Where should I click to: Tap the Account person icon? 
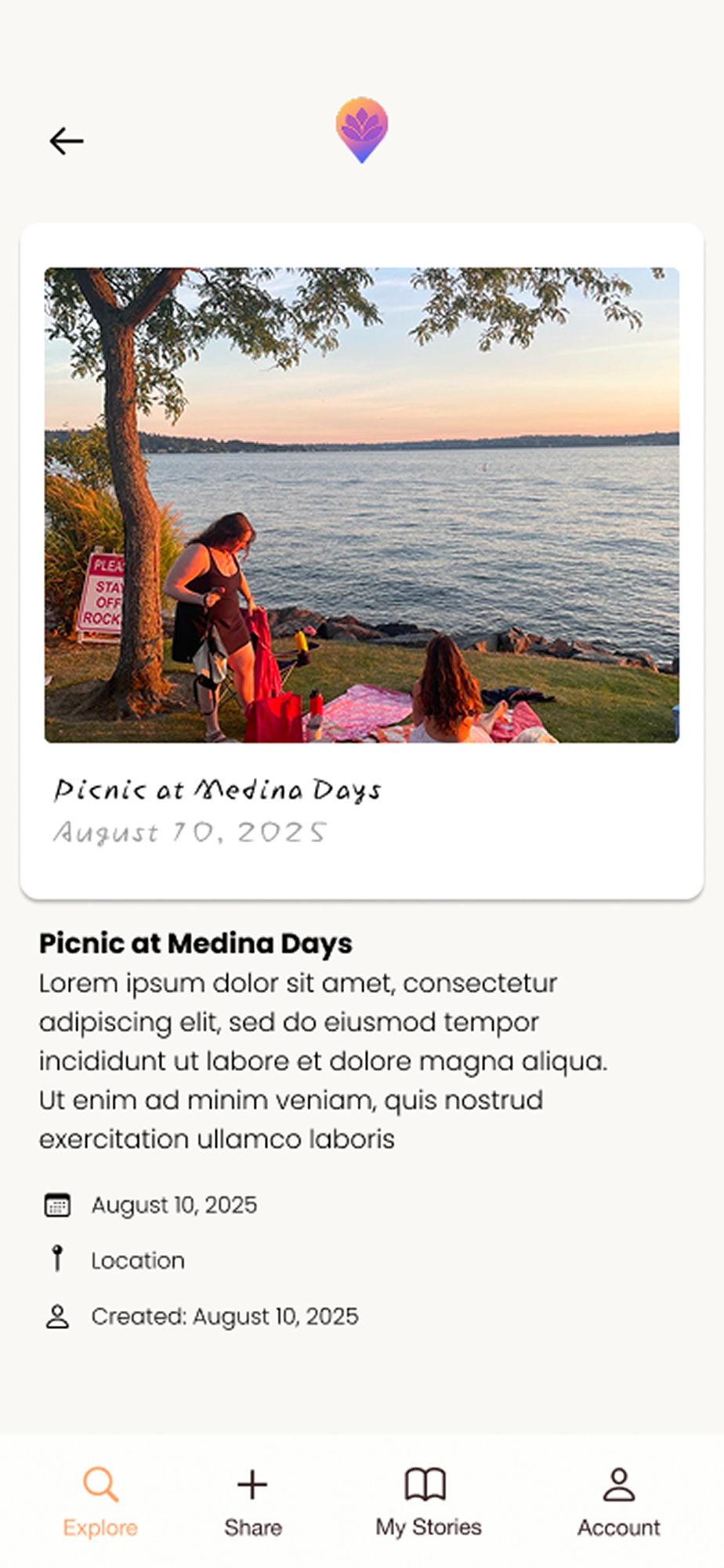pyautogui.click(x=618, y=1484)
